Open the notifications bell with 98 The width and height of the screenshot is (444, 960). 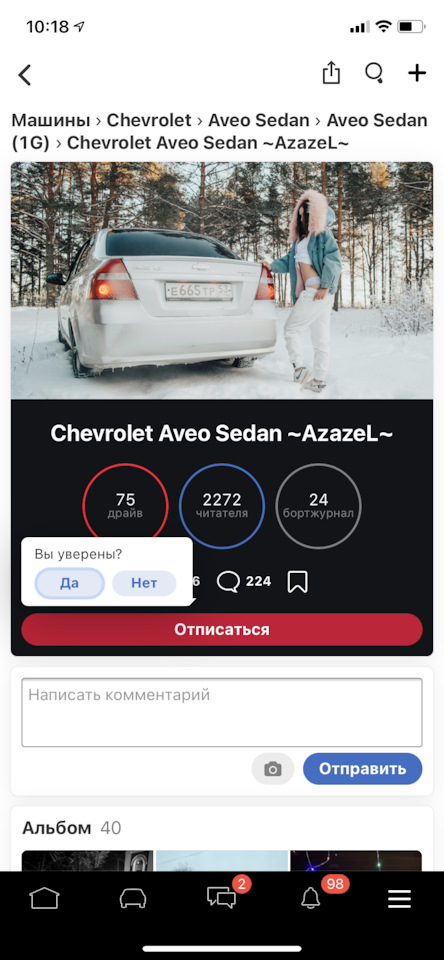312,896
